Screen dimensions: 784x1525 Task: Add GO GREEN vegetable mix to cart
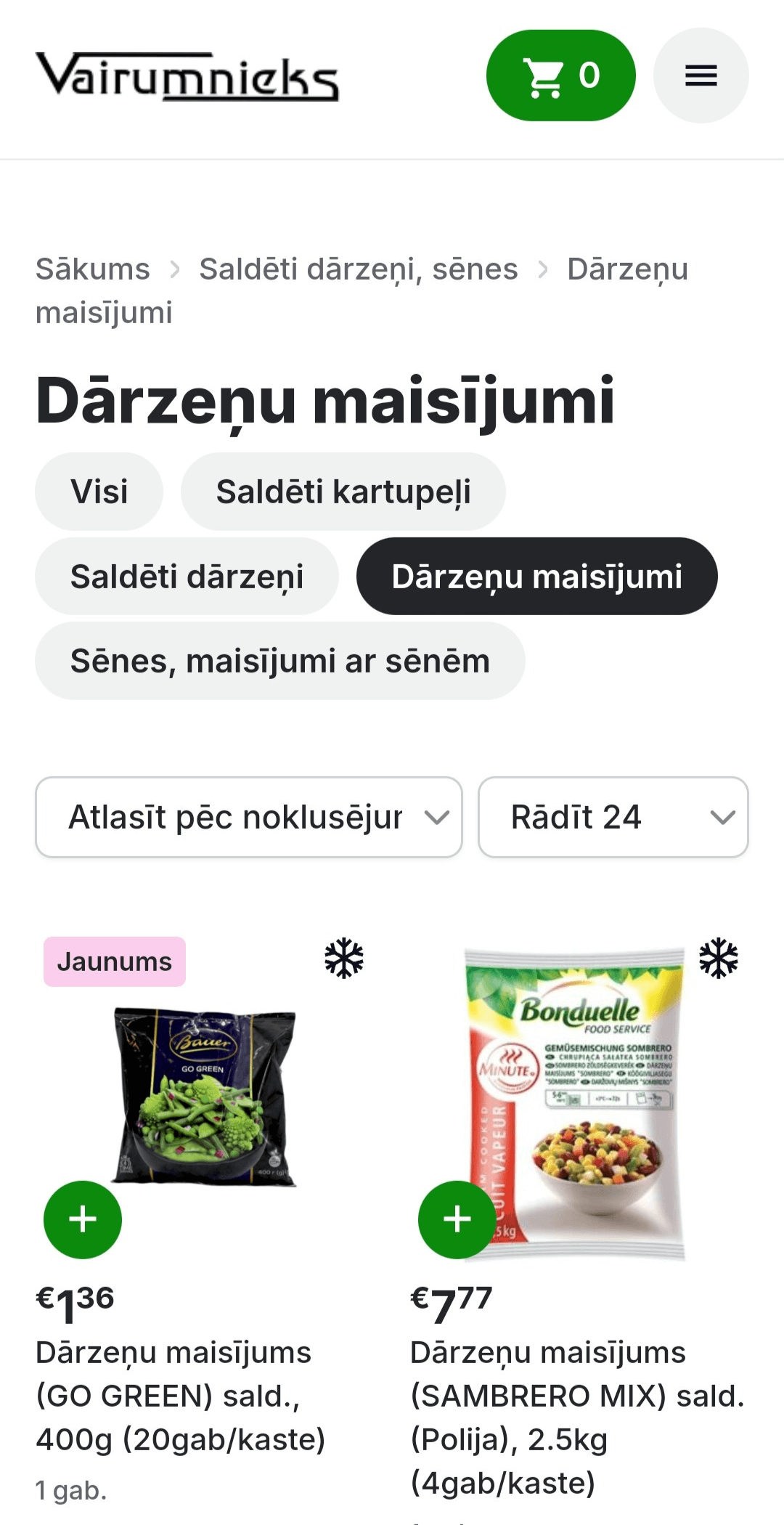pyautogui.click(x=83, y=1219)
